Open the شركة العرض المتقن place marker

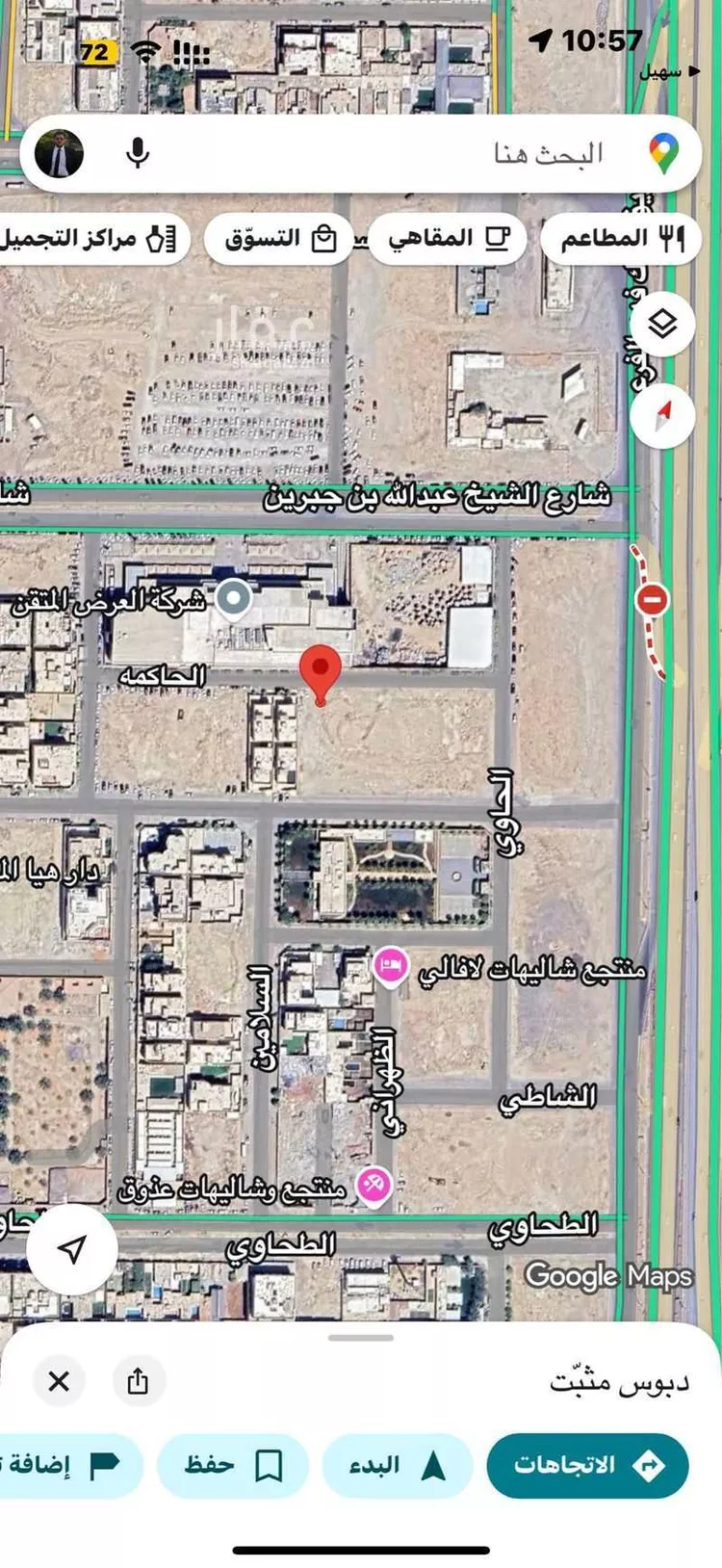coord(232,600)
